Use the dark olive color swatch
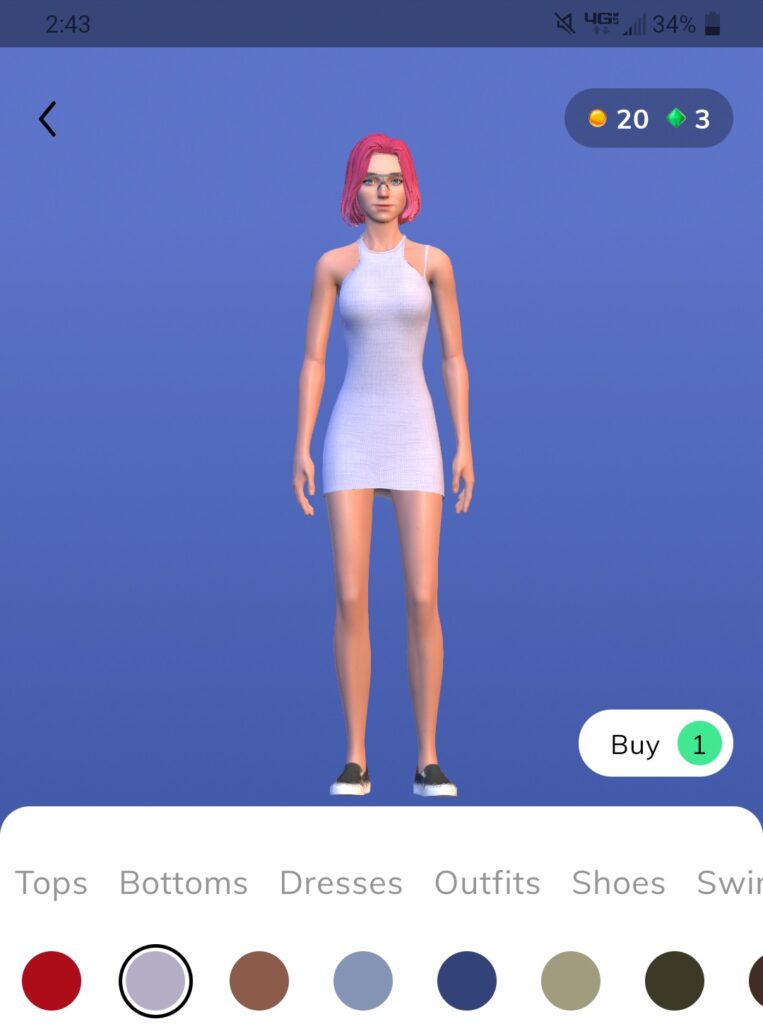763x1024 pixels. click(x=675, y=980)
